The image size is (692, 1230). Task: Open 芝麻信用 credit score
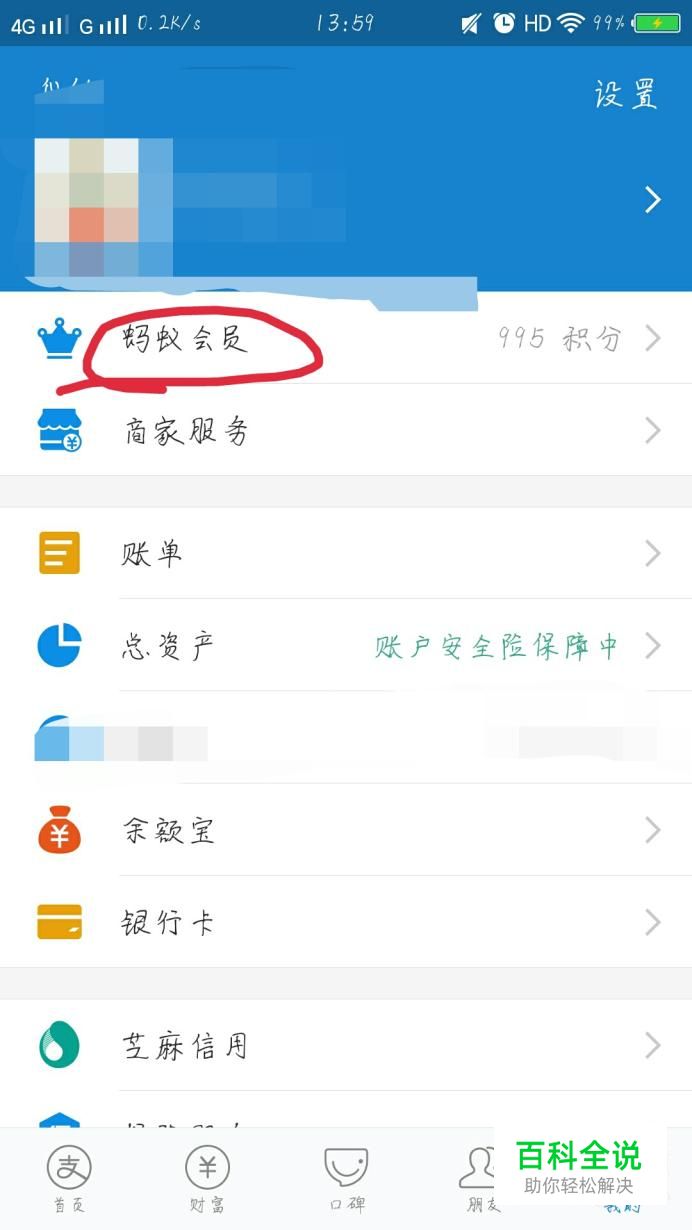click(x=346, y=1045)
